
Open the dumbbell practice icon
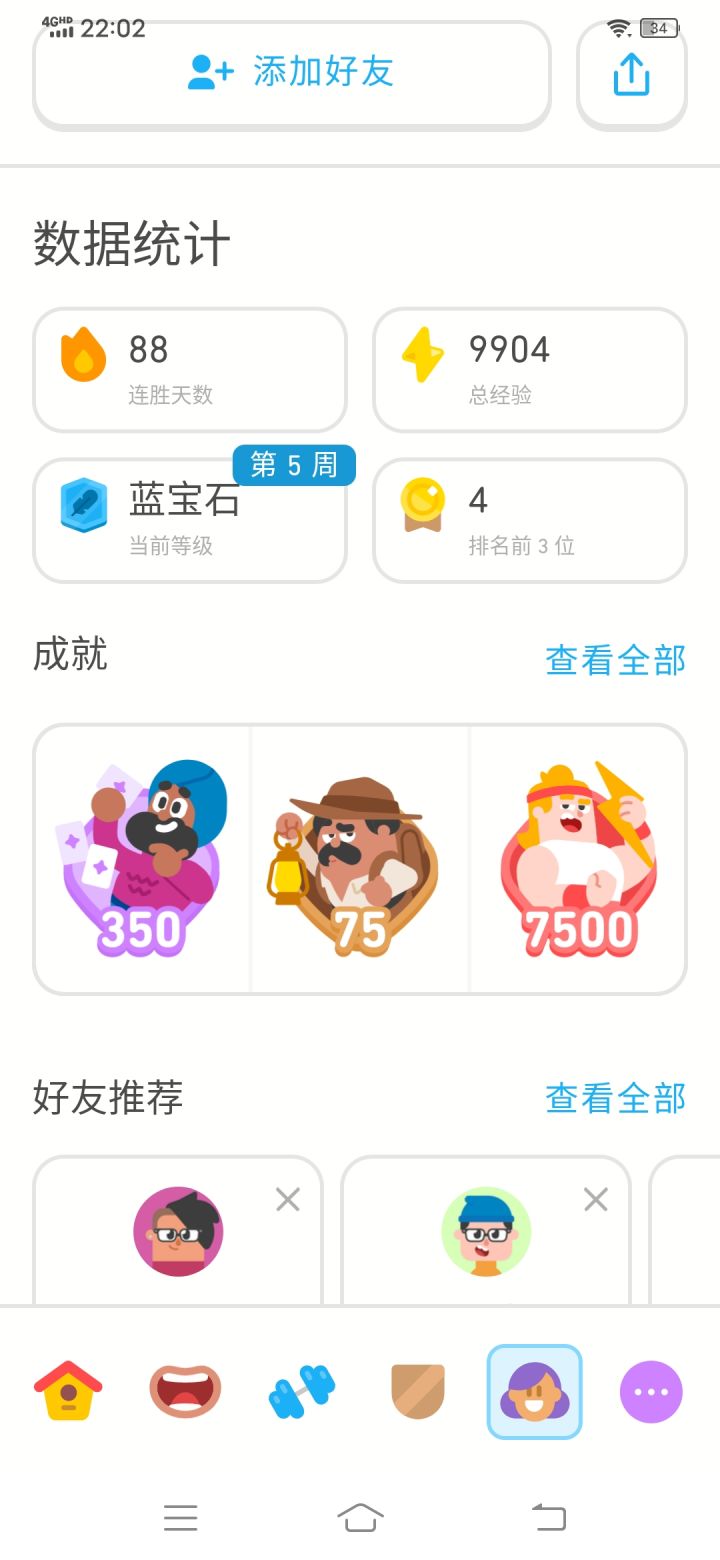point(300,1391)
